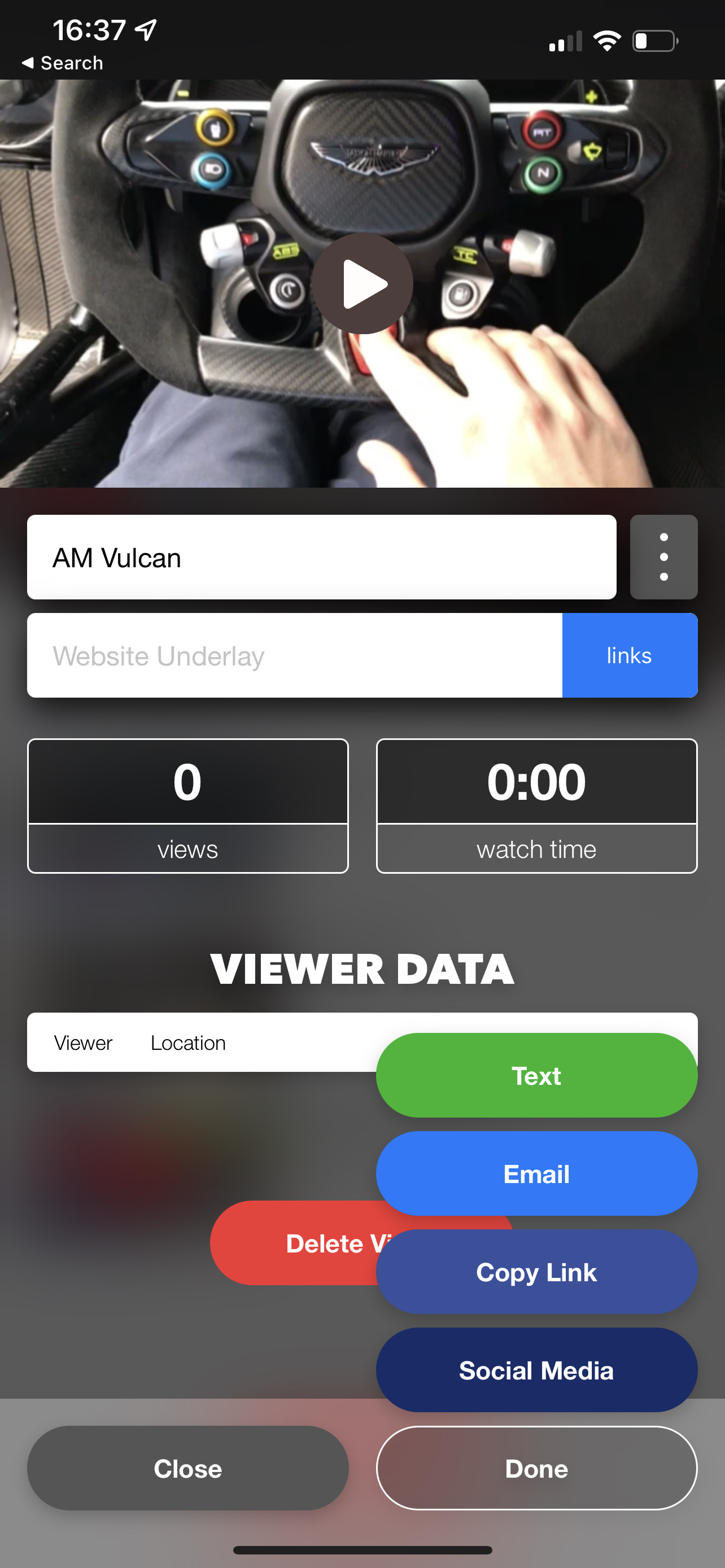Share video via Text
Screen dimensions: 725x1568
[x=536, y=1076]
